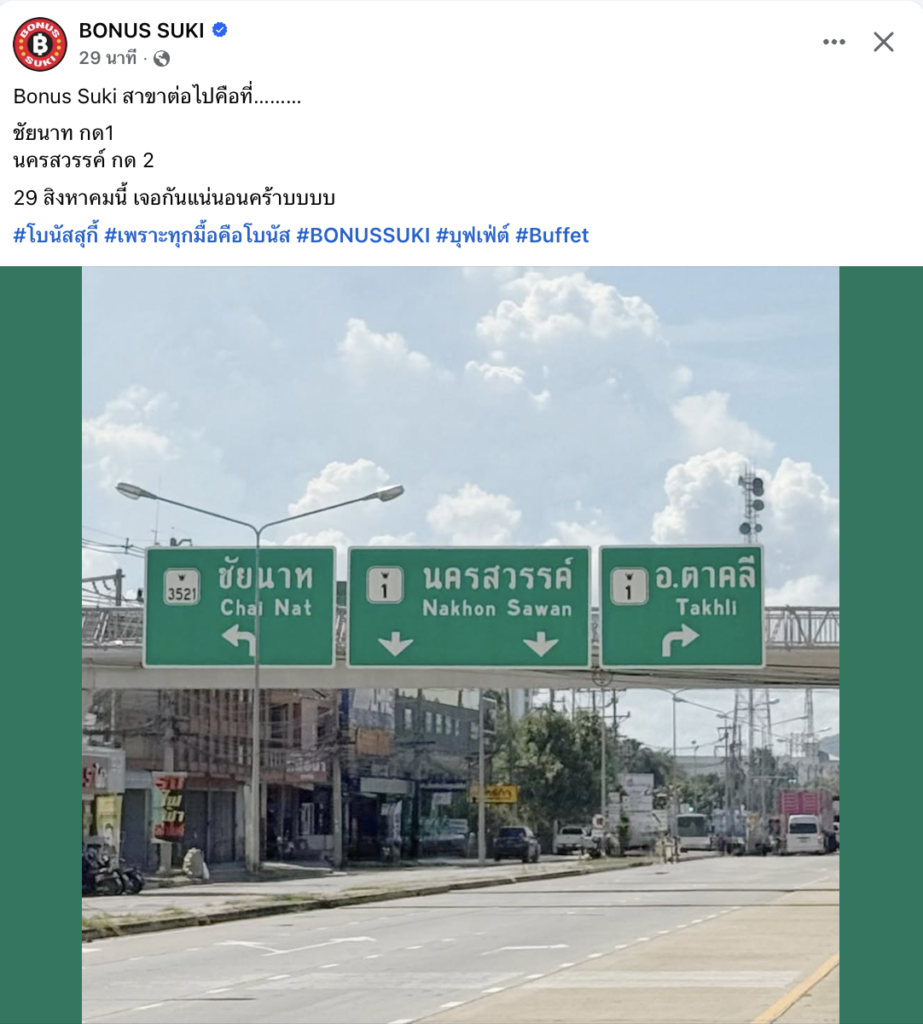Image resolution: width=923 pixels, height=1024 pixels.
Task: Open the #Buffet hashtag
Action: tap(552, 236)
